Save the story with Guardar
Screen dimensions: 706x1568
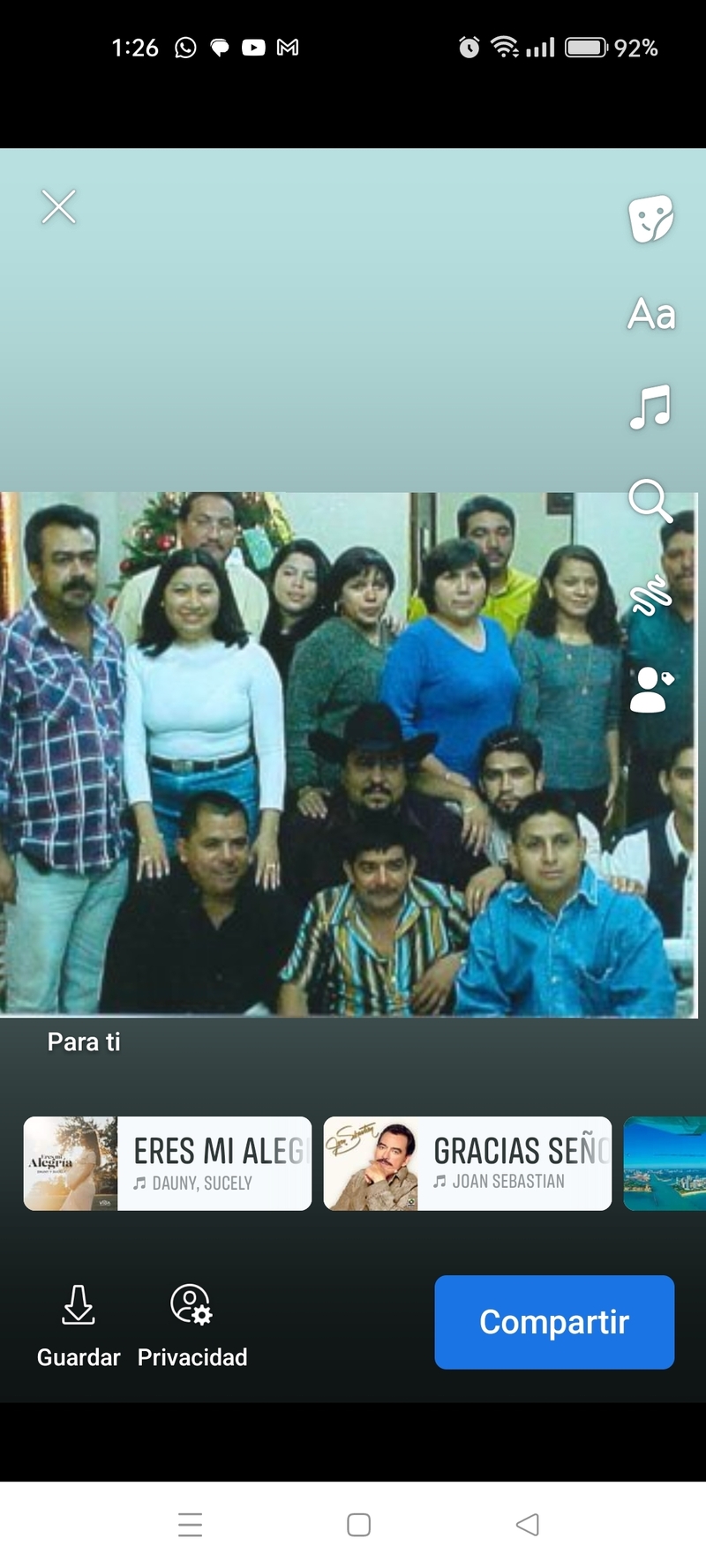click(x=79, y=1326)
